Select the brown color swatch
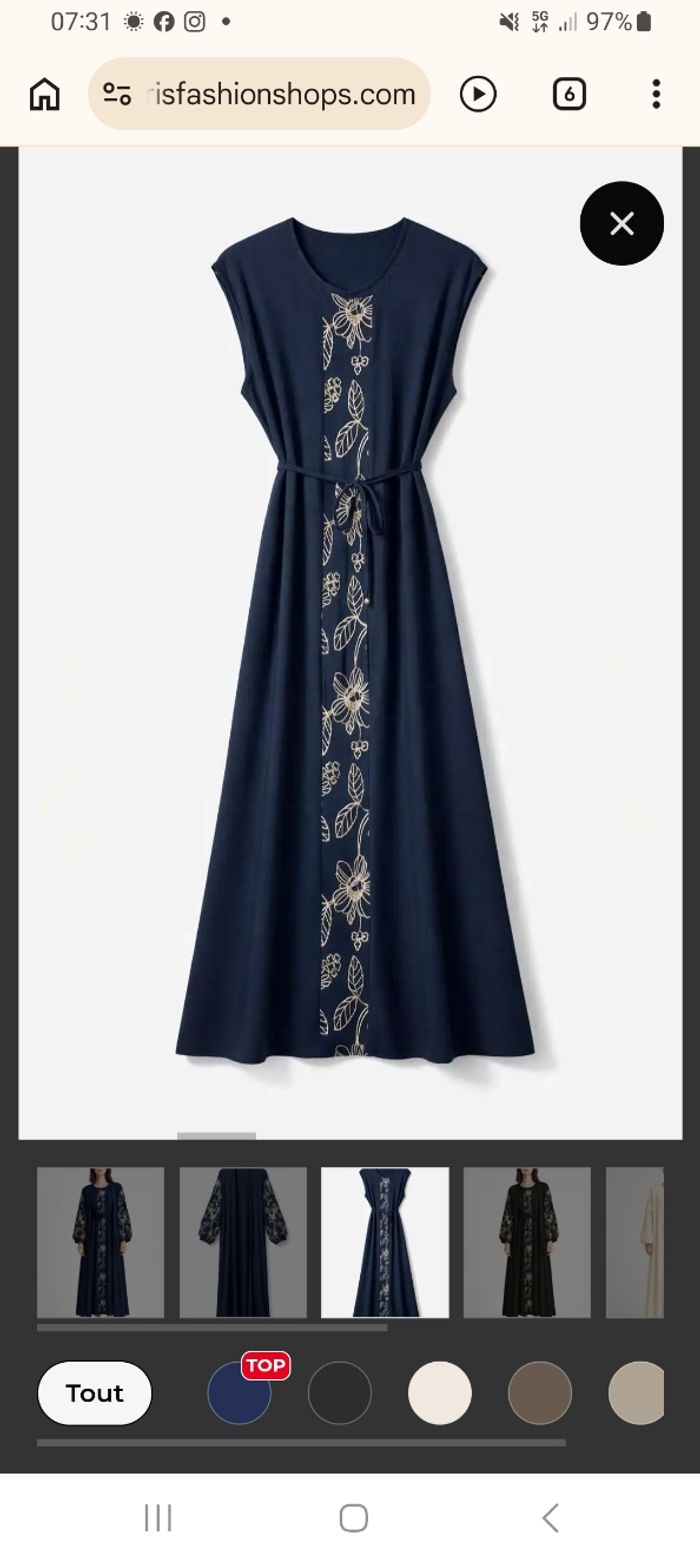 point(540,1393)
